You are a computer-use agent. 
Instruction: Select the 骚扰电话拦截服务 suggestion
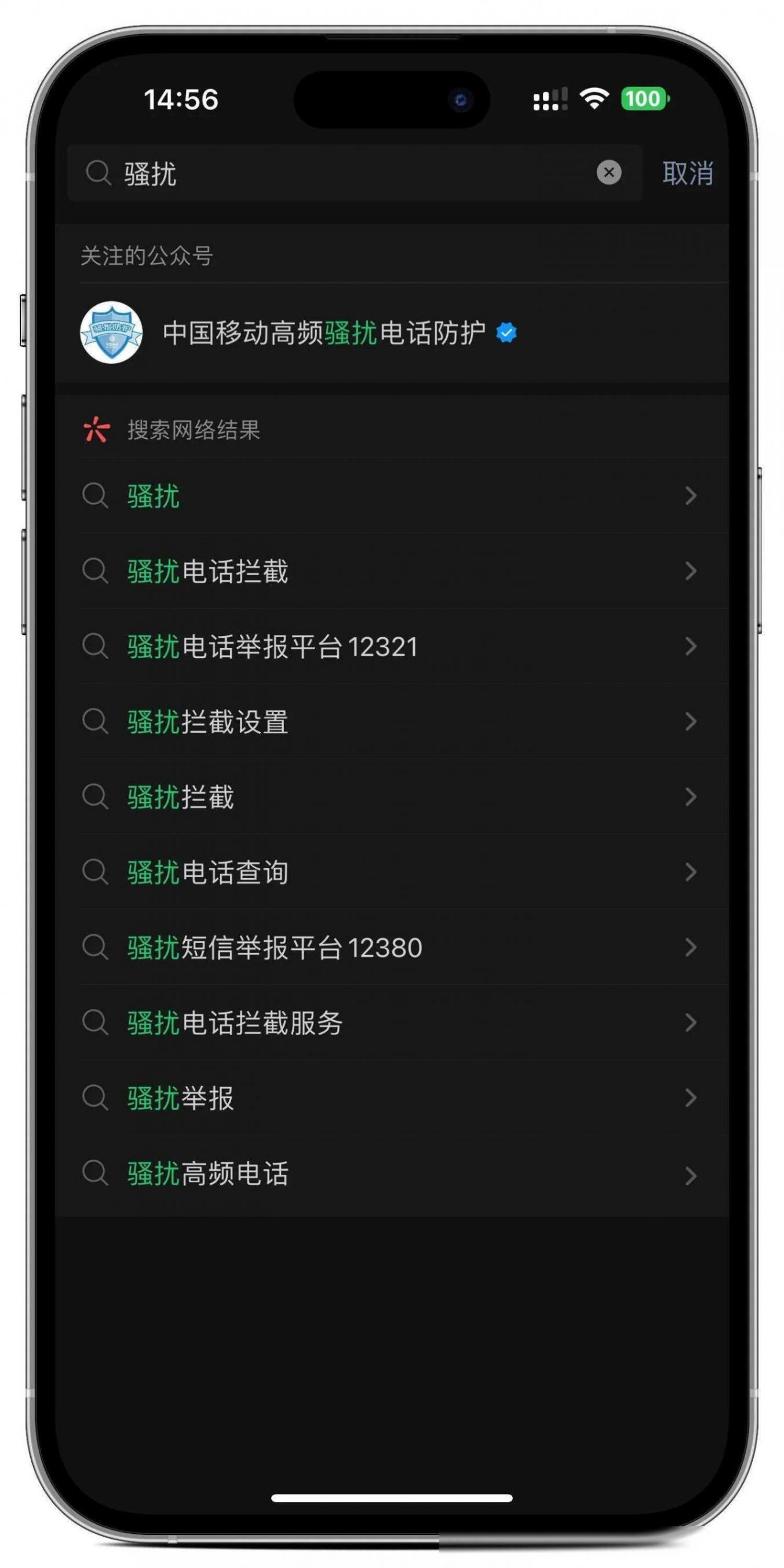(x=392, y=1022)
